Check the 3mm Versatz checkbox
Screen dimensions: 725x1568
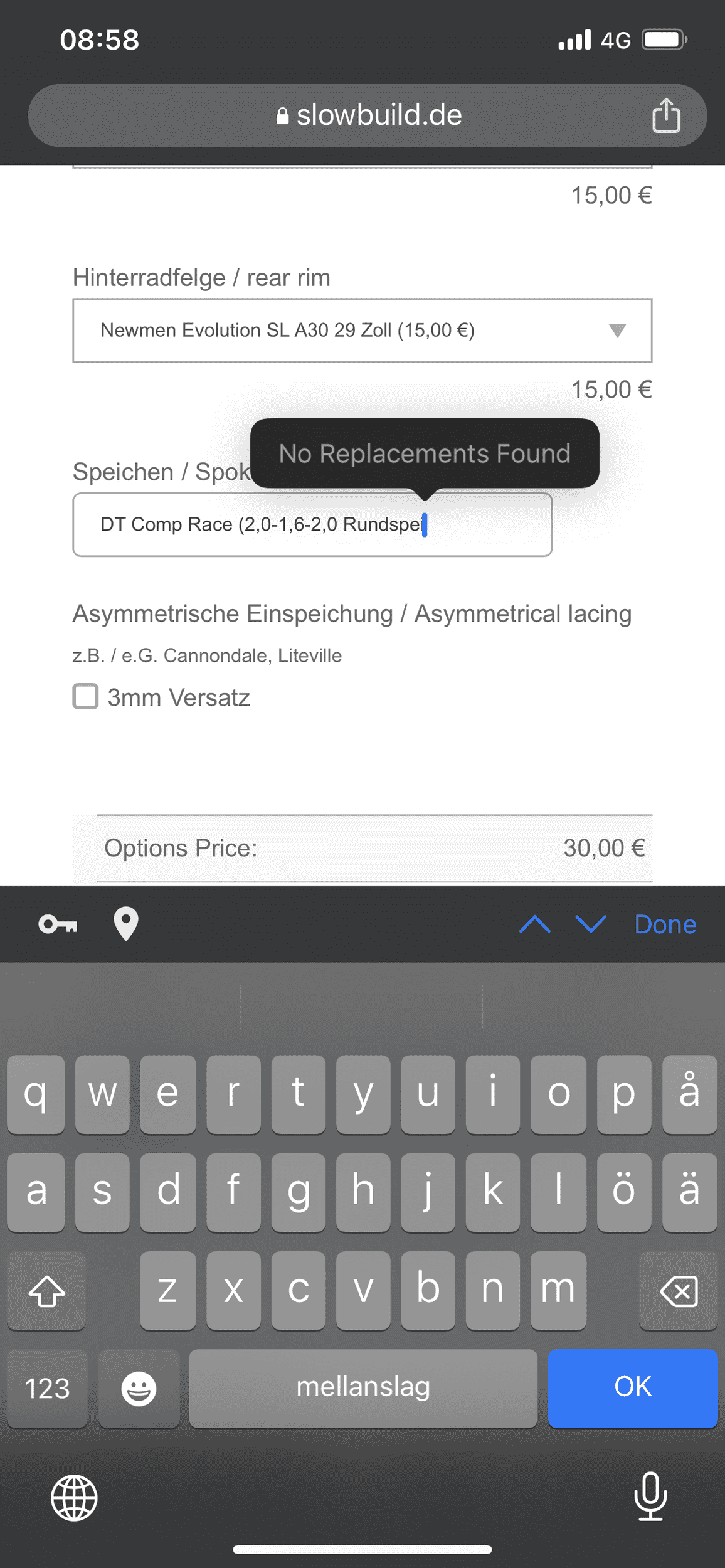coord(86,697)
